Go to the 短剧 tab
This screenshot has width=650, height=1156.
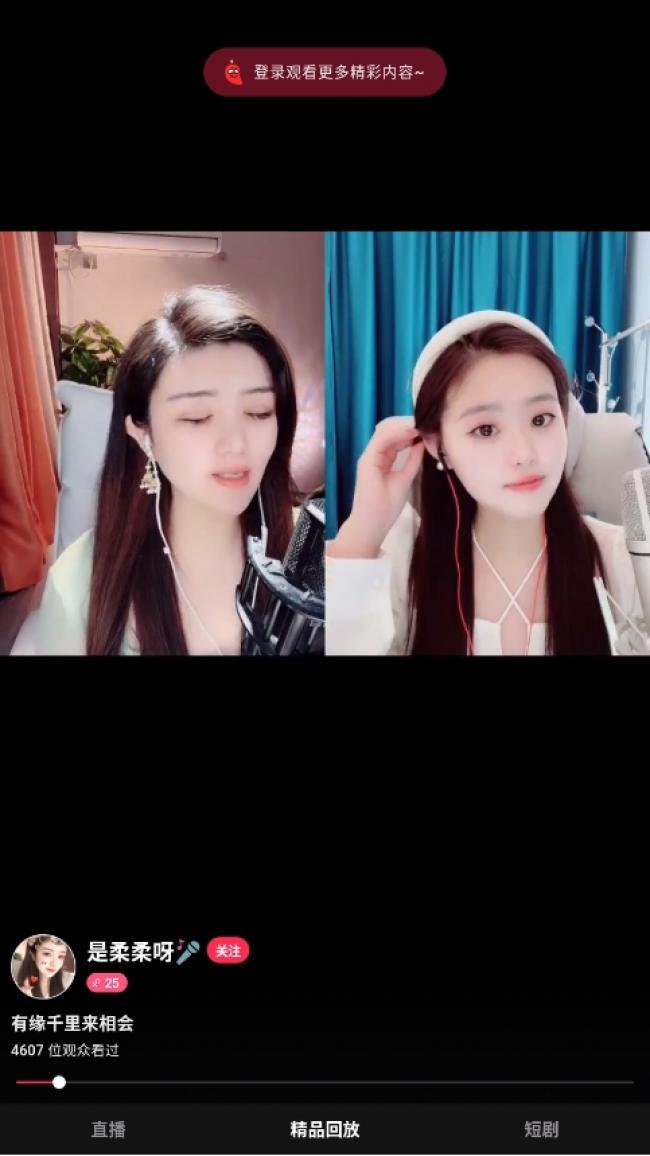pyautogui.click(x=541, y=1129)
